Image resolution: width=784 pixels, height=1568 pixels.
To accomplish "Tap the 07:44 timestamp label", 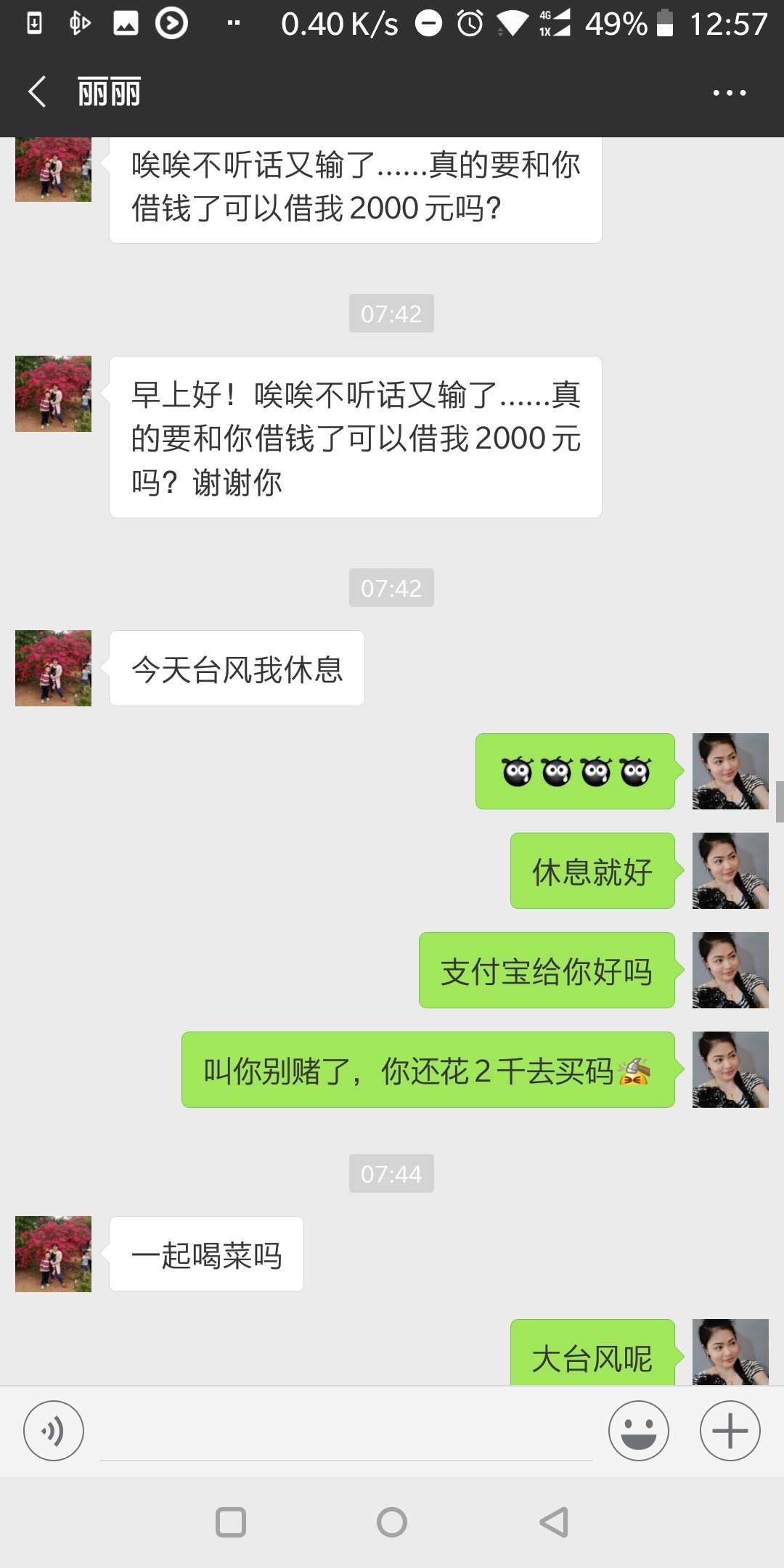I will pos(391,1173).
